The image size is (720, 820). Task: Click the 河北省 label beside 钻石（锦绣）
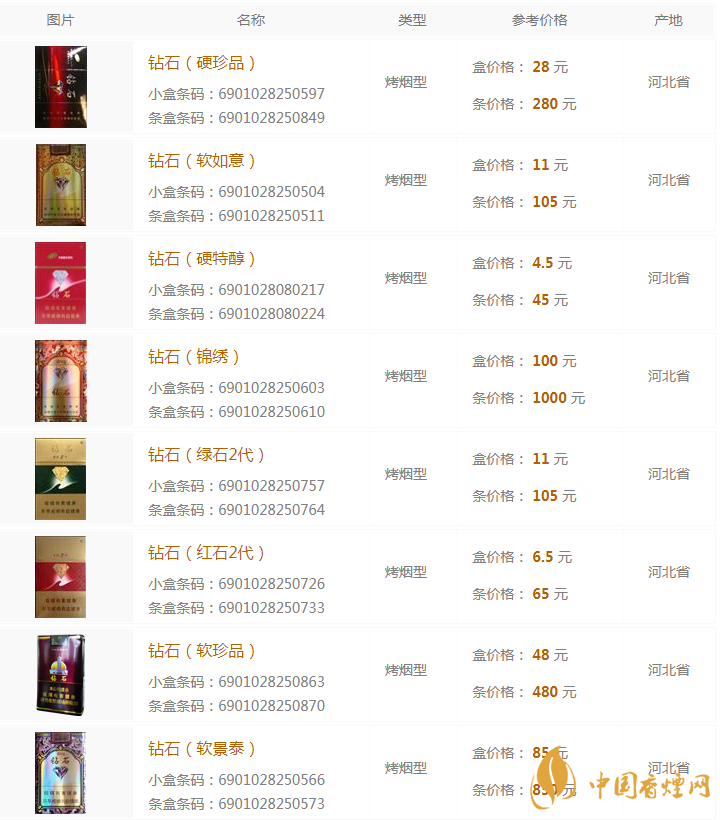[x=668, y=376]
